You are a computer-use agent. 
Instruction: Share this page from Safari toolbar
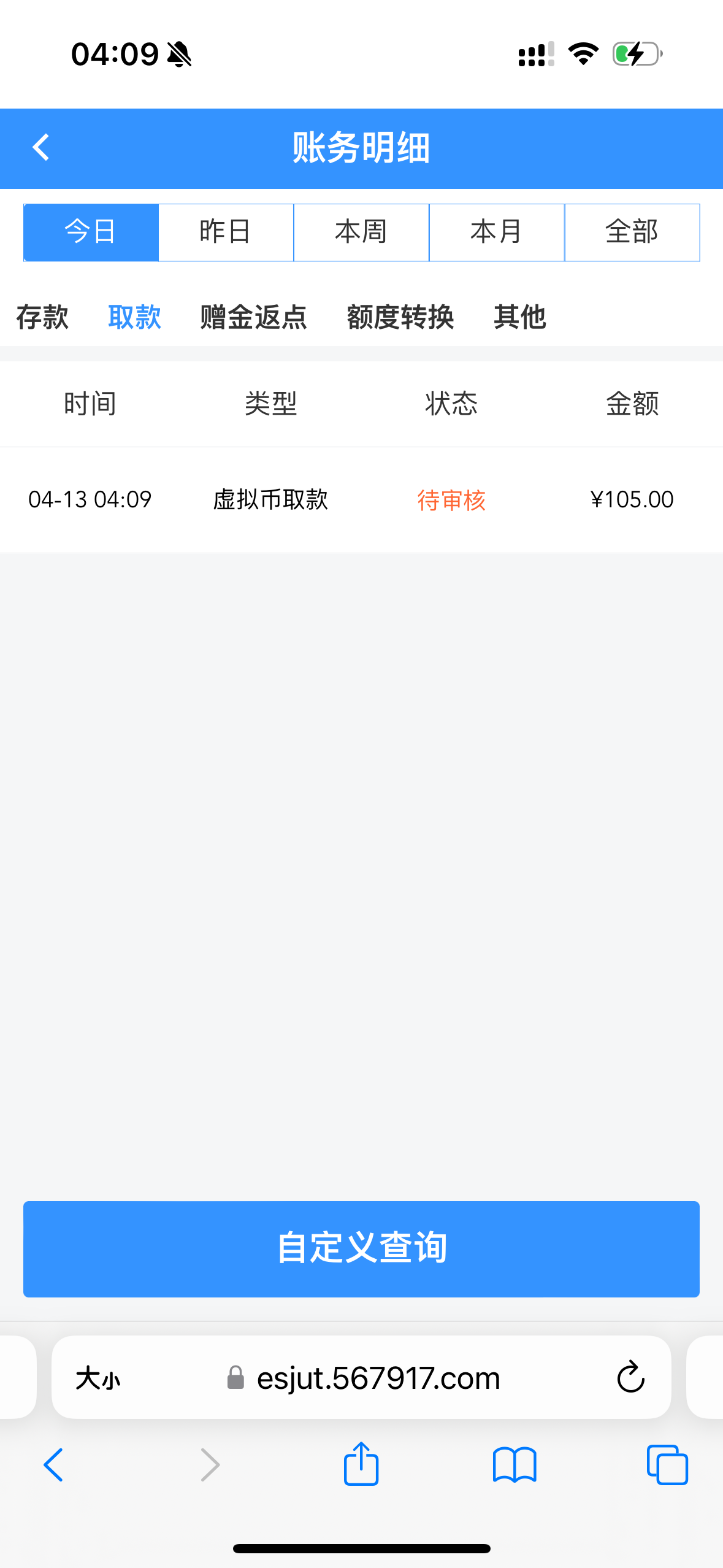coord(361,1464)
